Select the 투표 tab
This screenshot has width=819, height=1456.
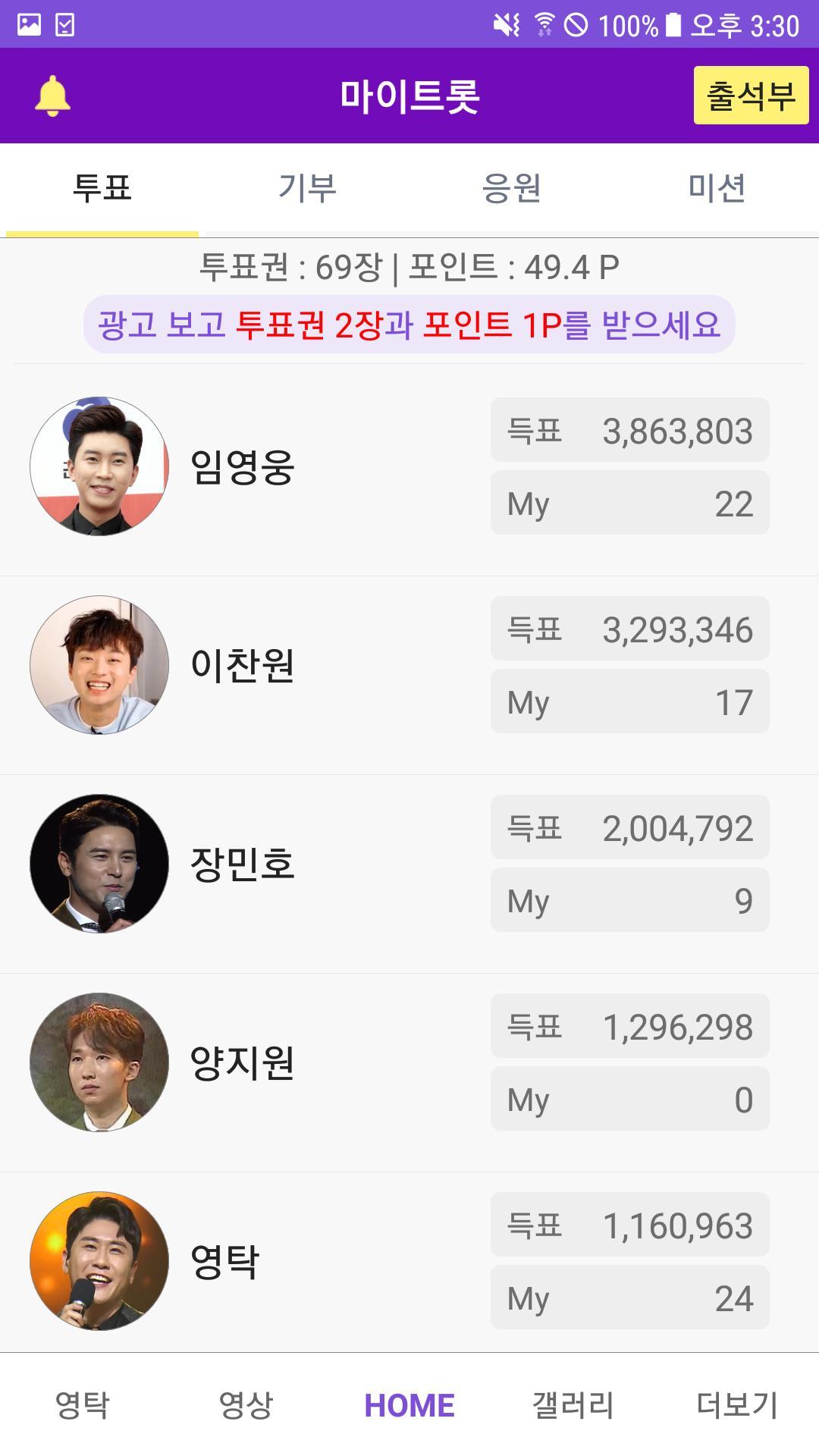pyautogui.click(x=102, y=188)
